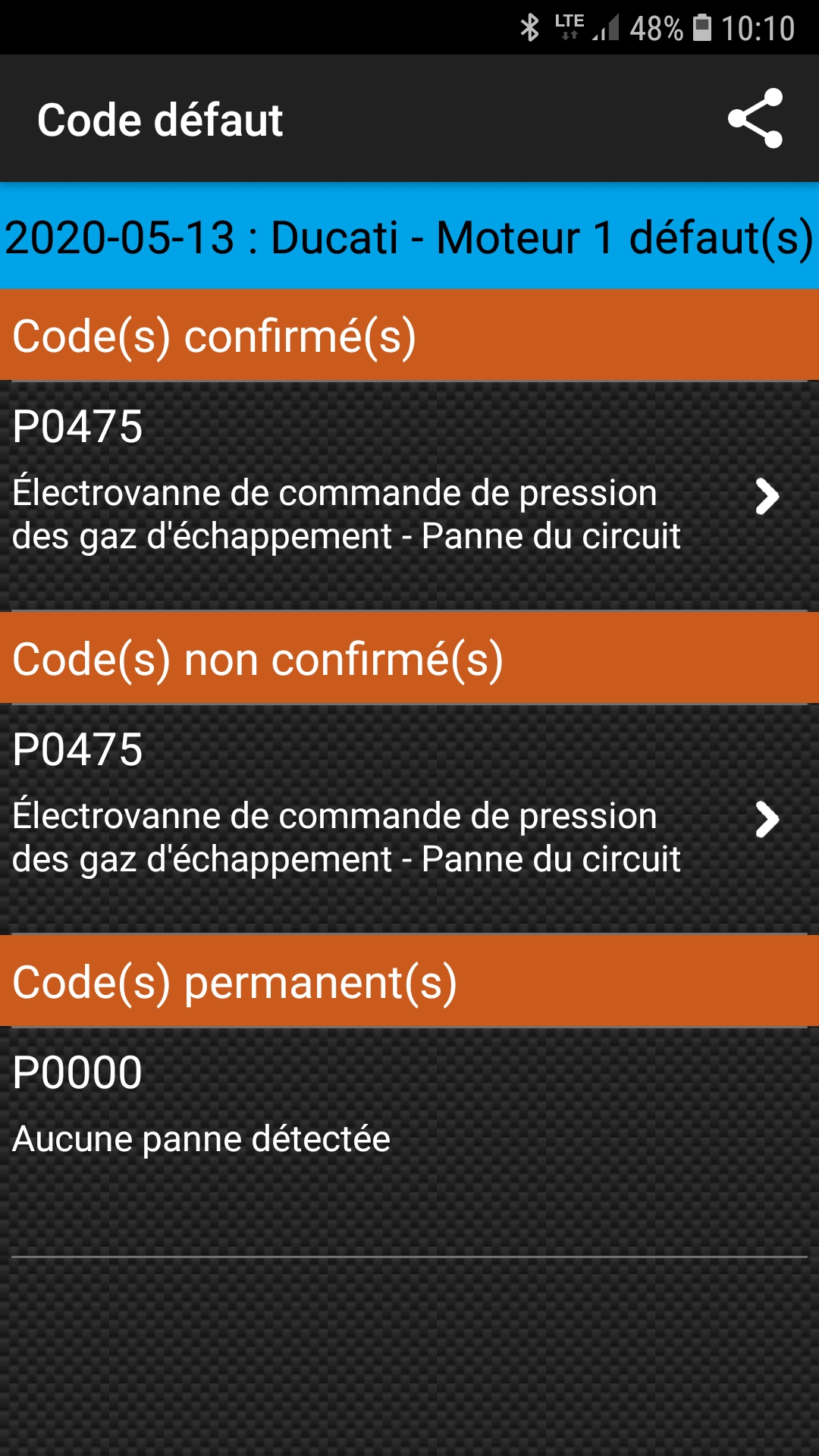819x1456 pixels.
Task: Open P0475 details under Code(s) non confirmé(s)
Action: pyautogui.click(x=409, y=819)
